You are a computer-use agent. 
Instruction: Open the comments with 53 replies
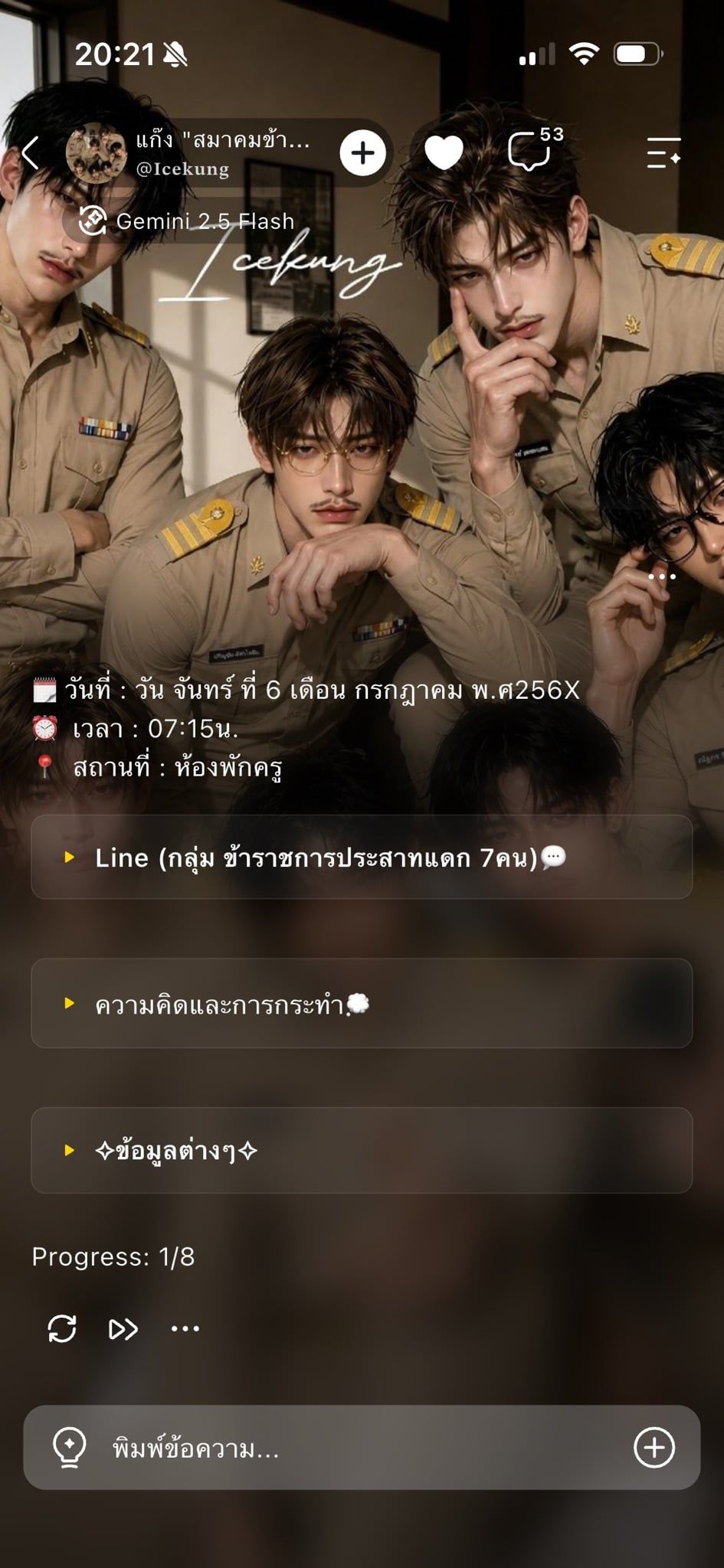click(534, 148)
